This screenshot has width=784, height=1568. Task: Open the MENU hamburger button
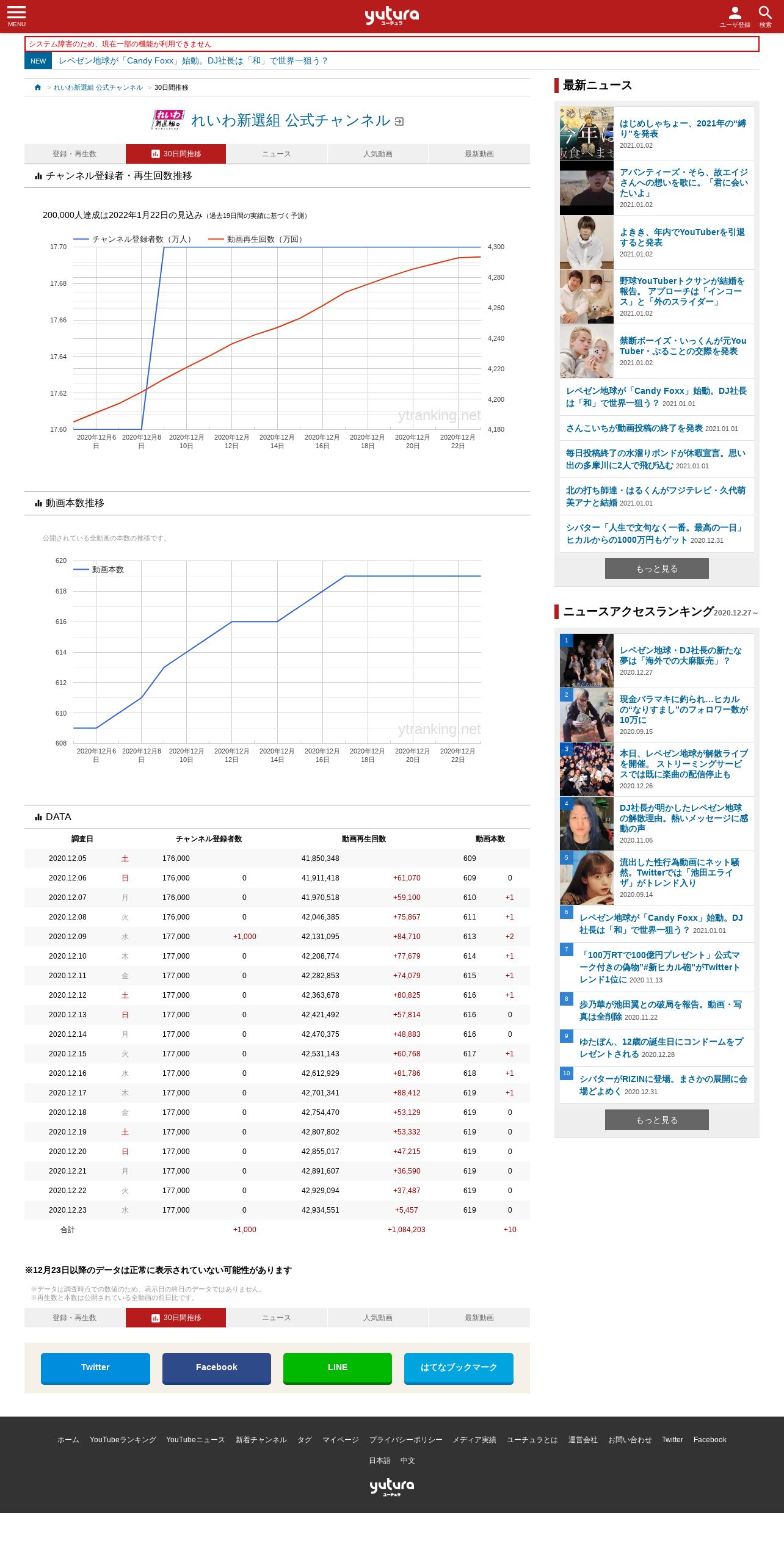pos(16,16)
